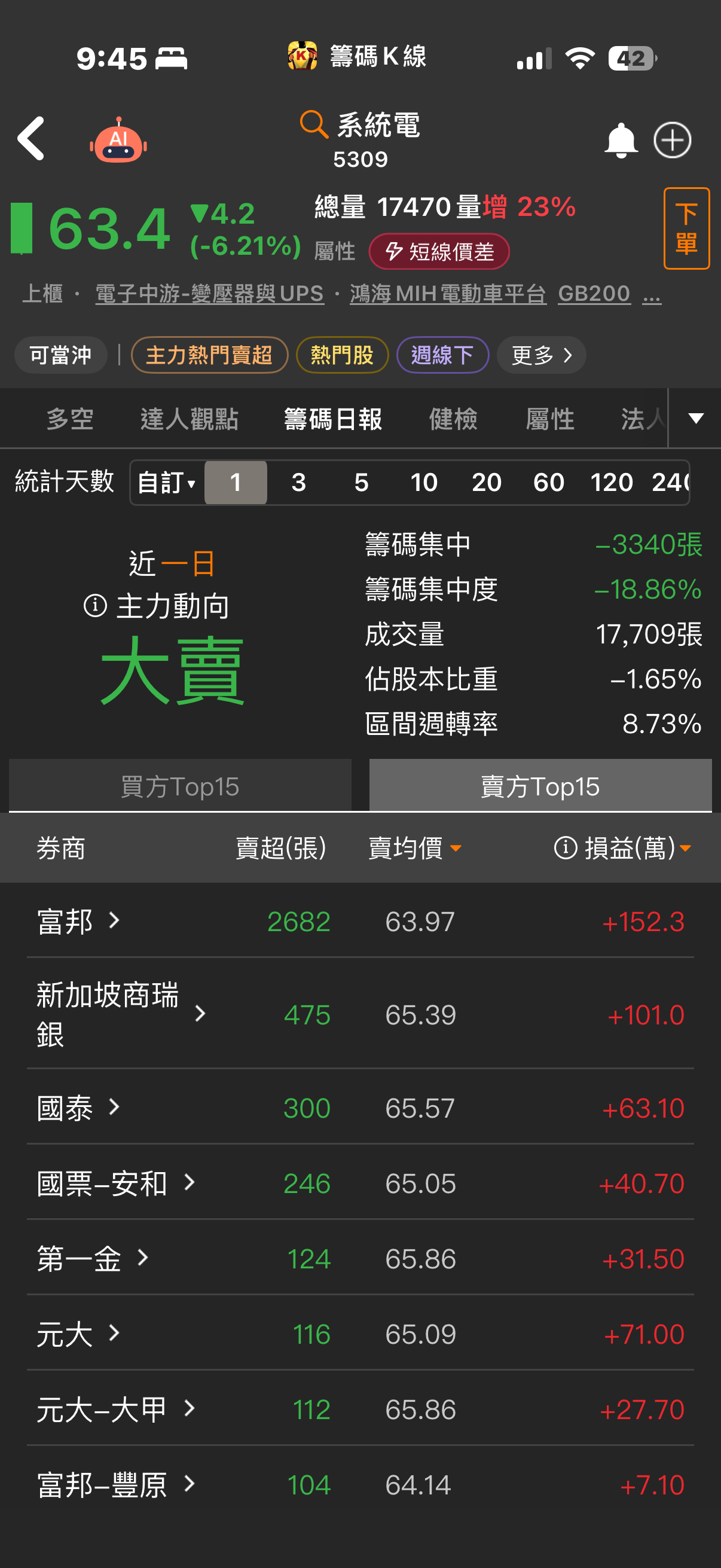Open the price alert bell
Viewport: 721px width, 1568px height.
[620, 141]
